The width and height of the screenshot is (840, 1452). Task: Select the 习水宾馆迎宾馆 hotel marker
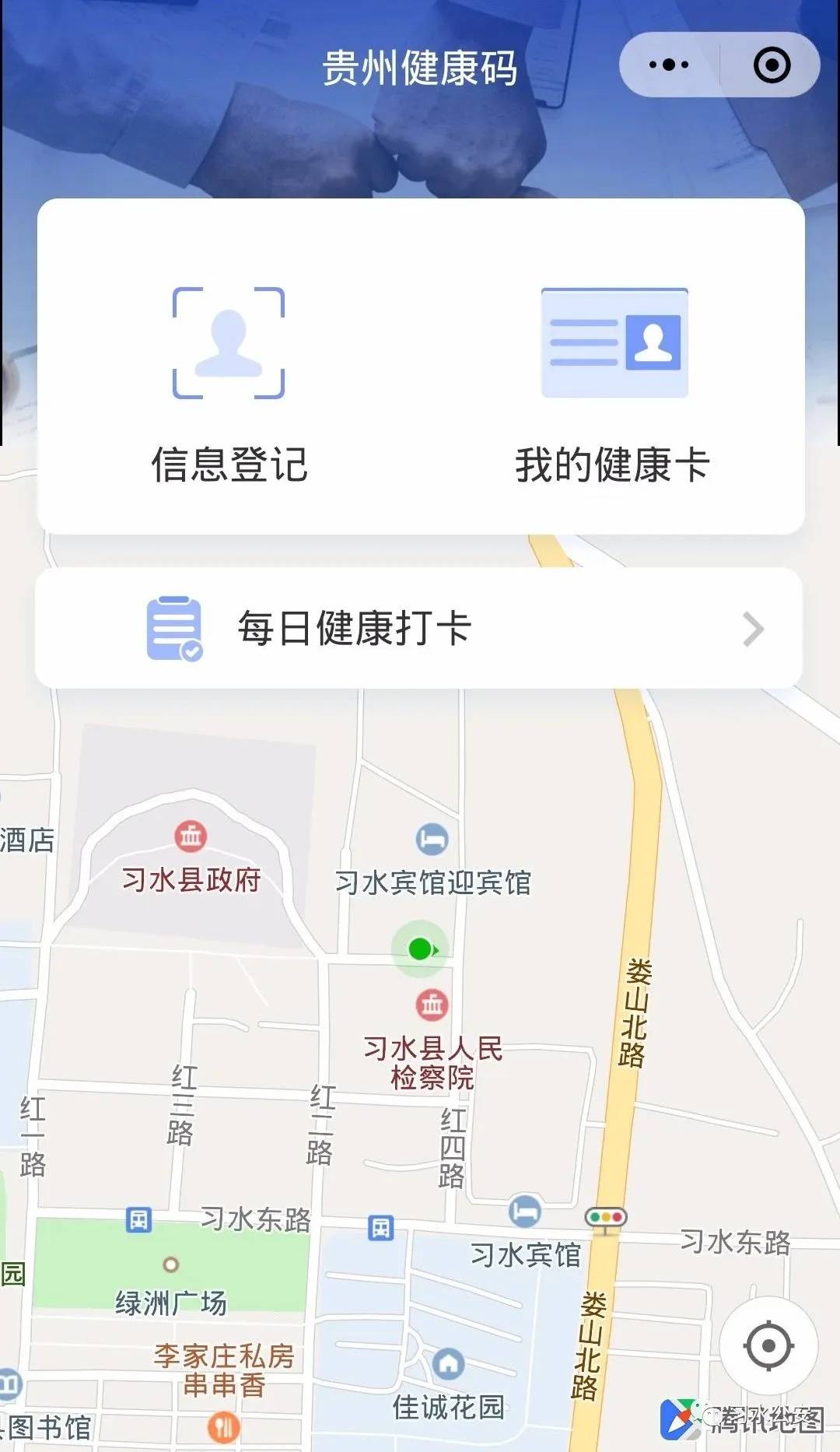[x=432, y=840]
